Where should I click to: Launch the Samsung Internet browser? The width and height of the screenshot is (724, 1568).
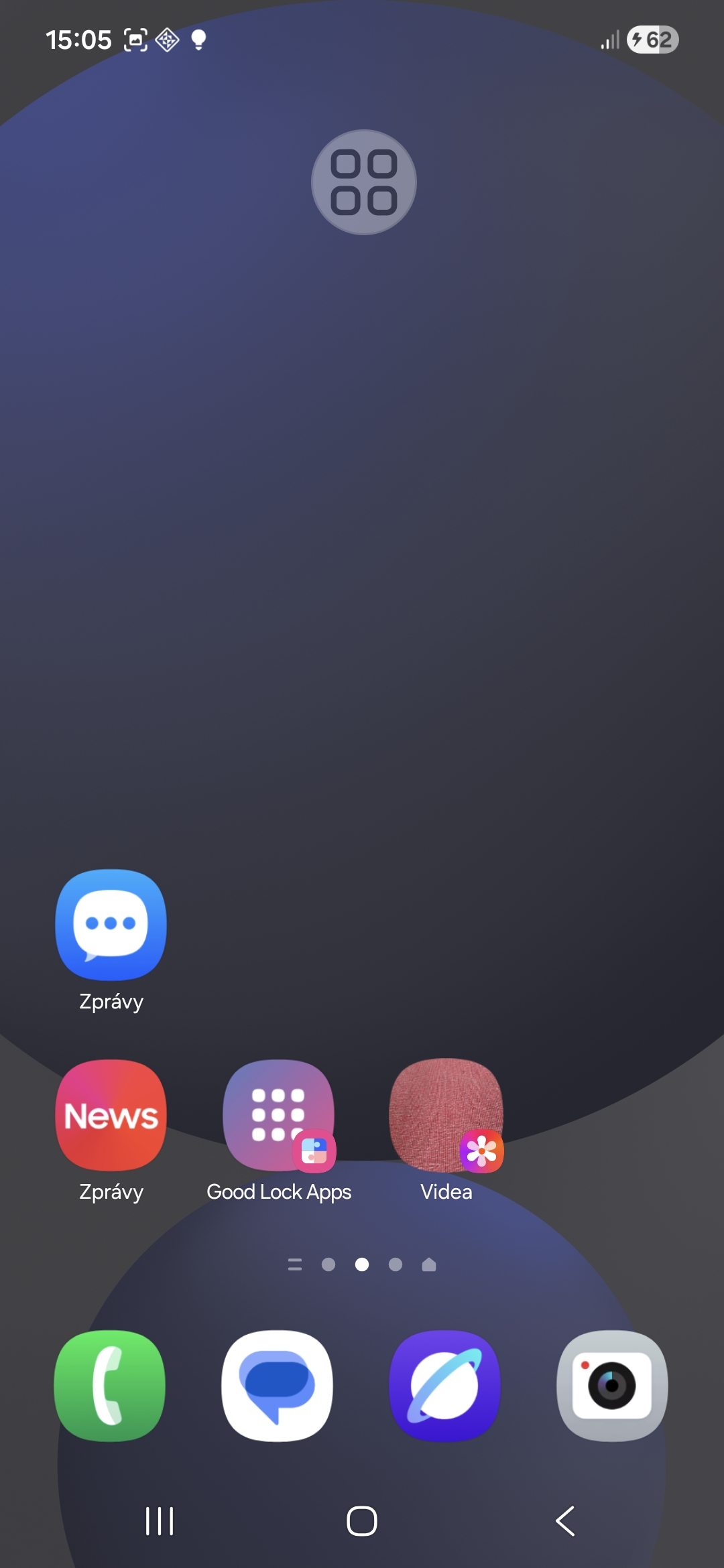[445, 1386]
